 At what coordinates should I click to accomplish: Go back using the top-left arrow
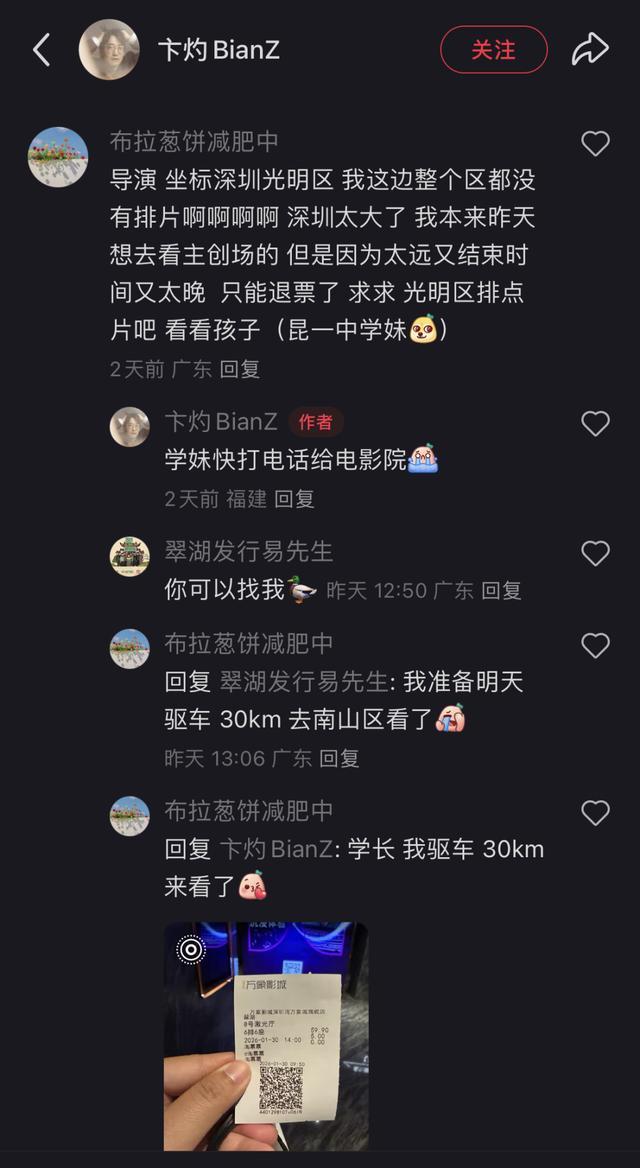(x=41, y=49)
